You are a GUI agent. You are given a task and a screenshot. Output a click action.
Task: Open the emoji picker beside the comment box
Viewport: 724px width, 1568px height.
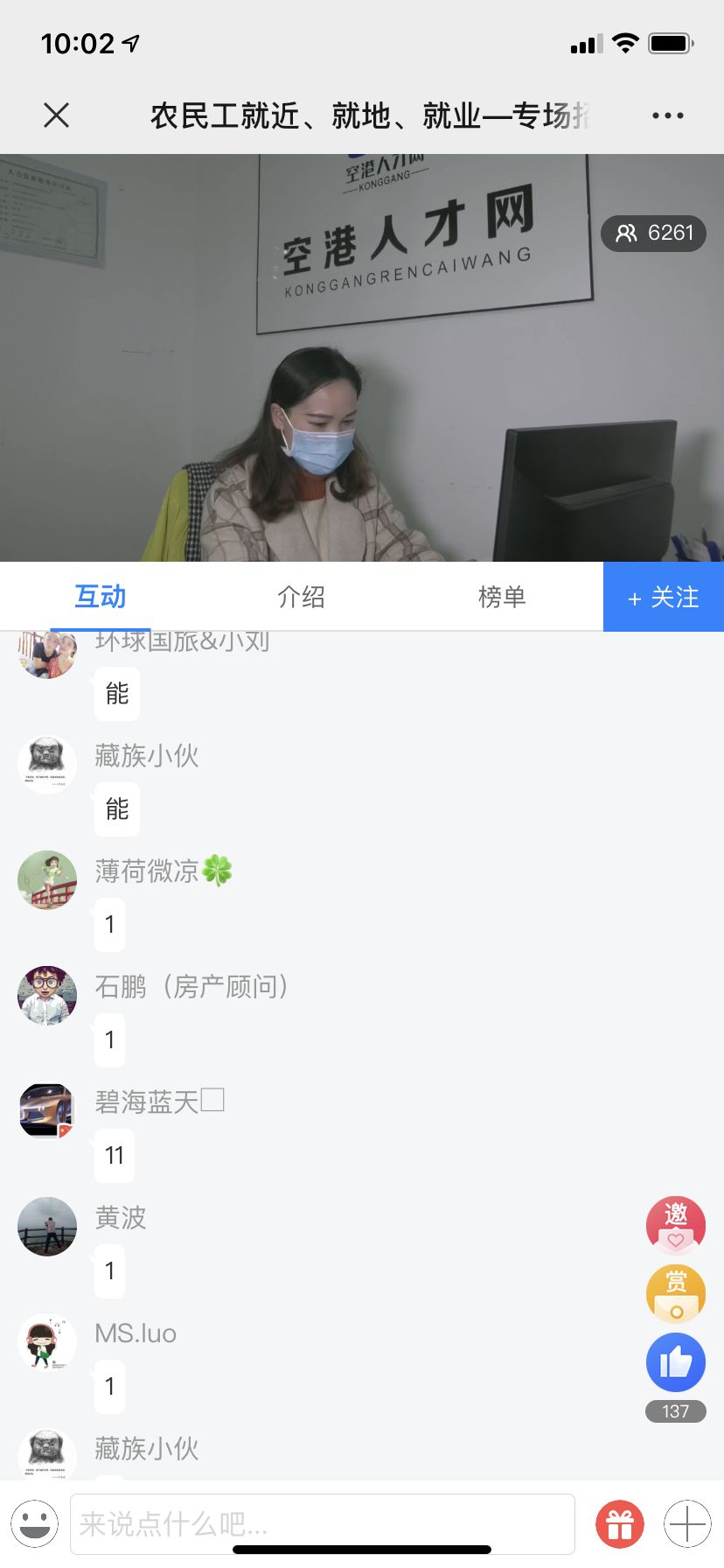[35, 1522]
